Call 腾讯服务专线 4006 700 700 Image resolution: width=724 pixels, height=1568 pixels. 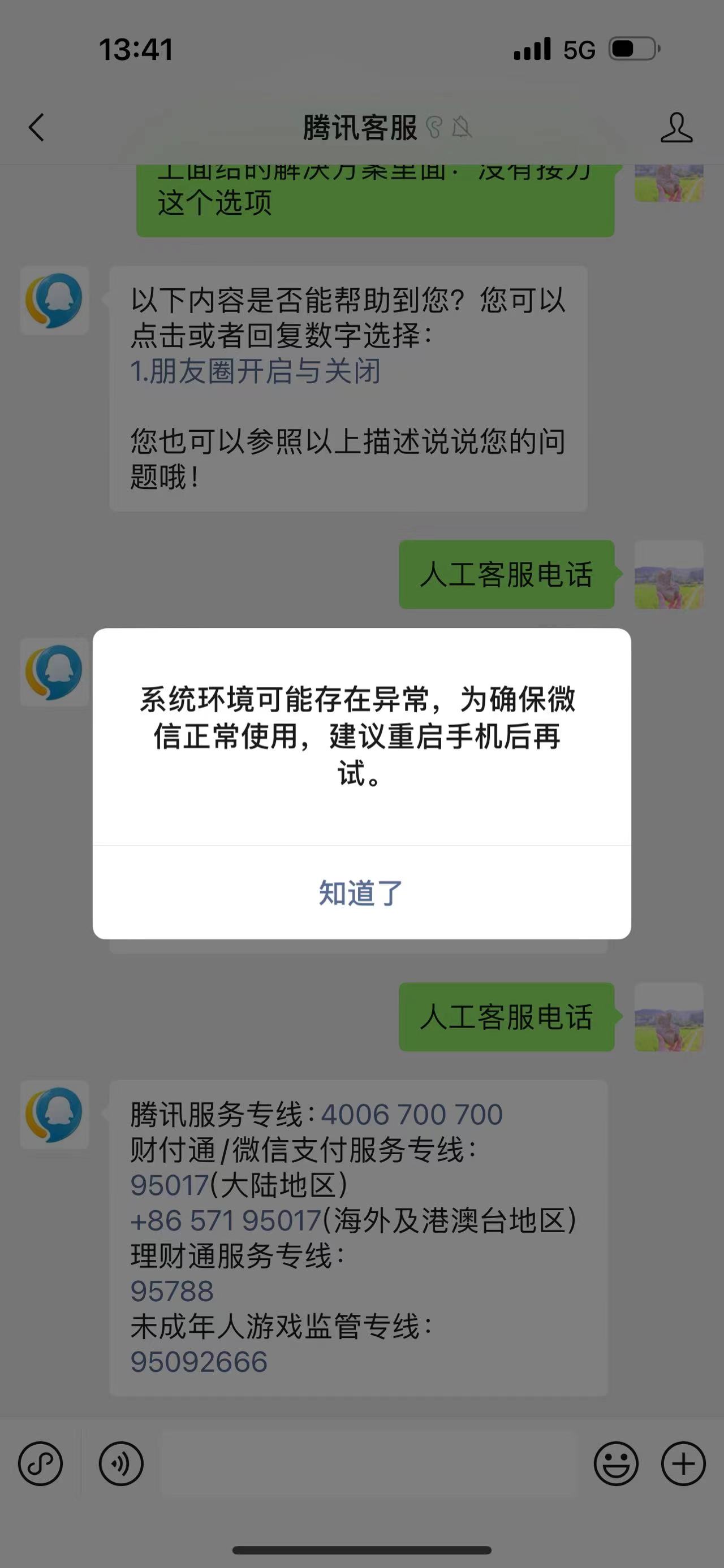click(412, 1115)
